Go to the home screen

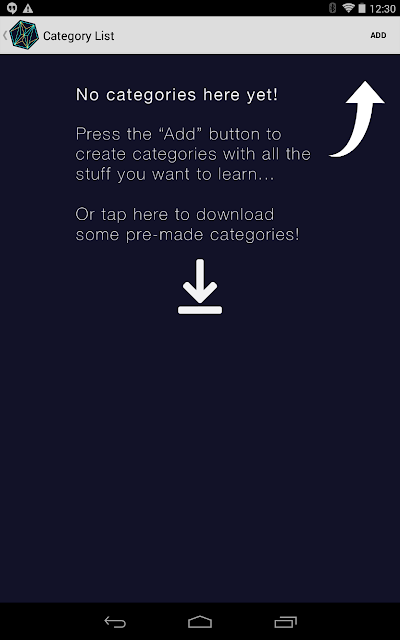tap(200, 622)
